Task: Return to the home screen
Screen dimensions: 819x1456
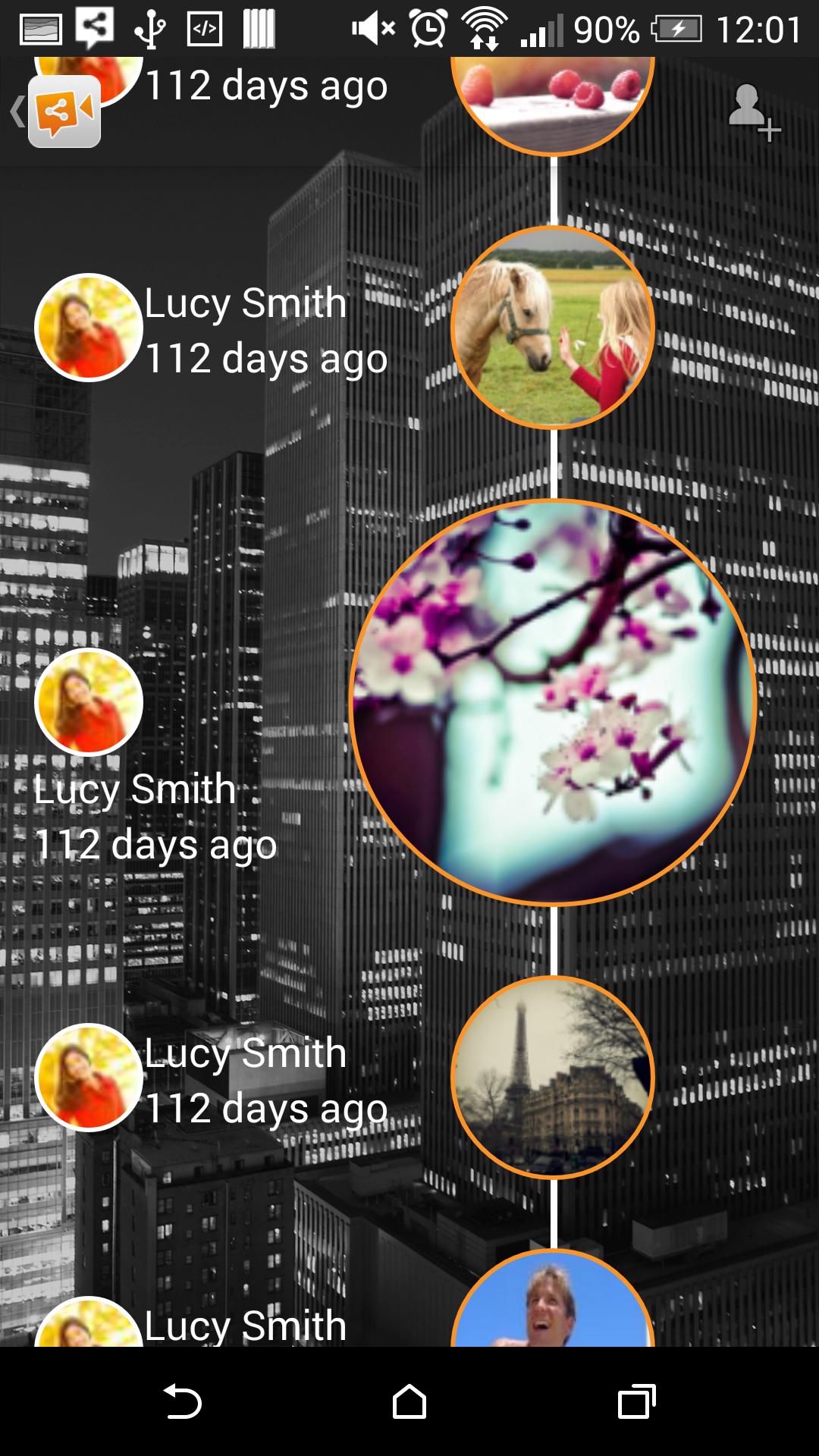Action: [409, 1401]
